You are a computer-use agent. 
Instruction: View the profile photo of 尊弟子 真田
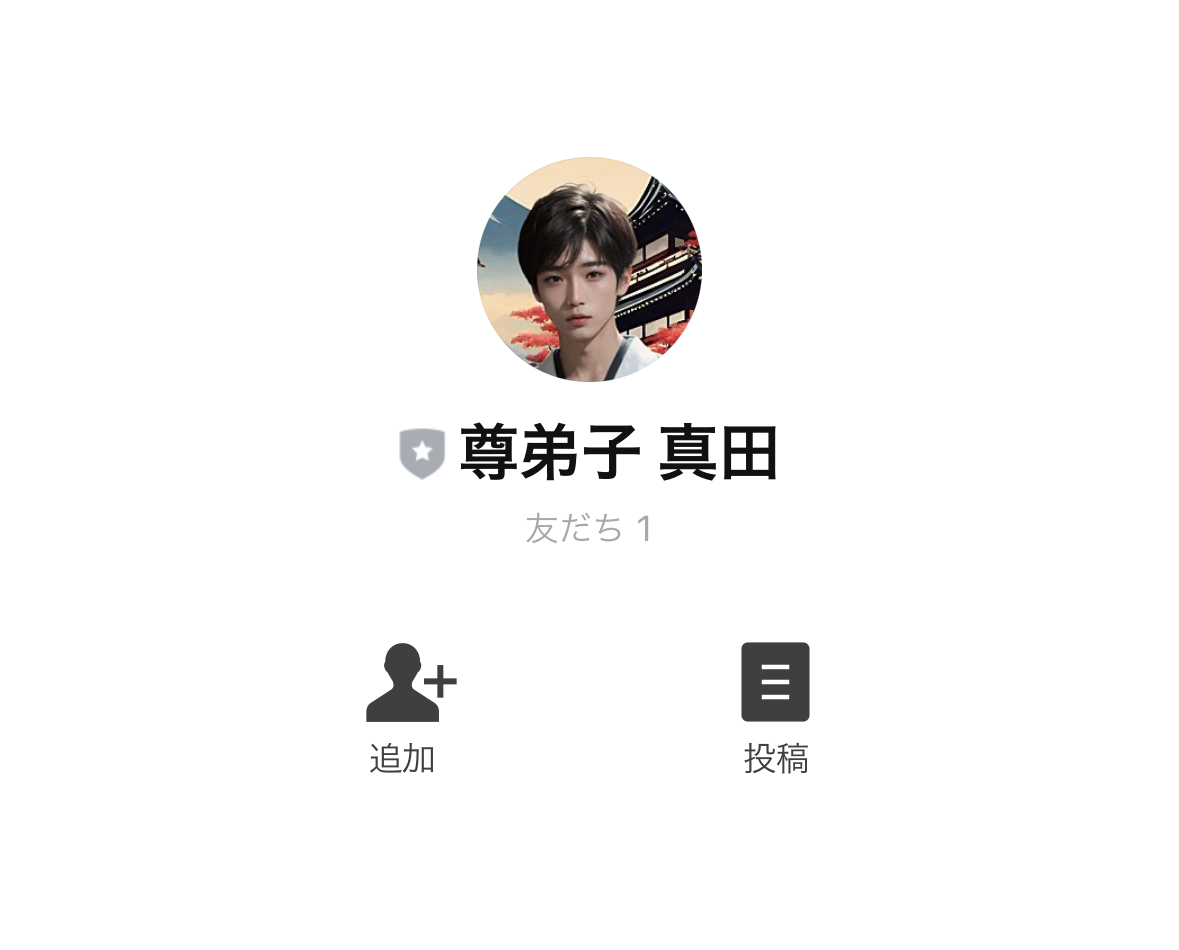(589, 269)
